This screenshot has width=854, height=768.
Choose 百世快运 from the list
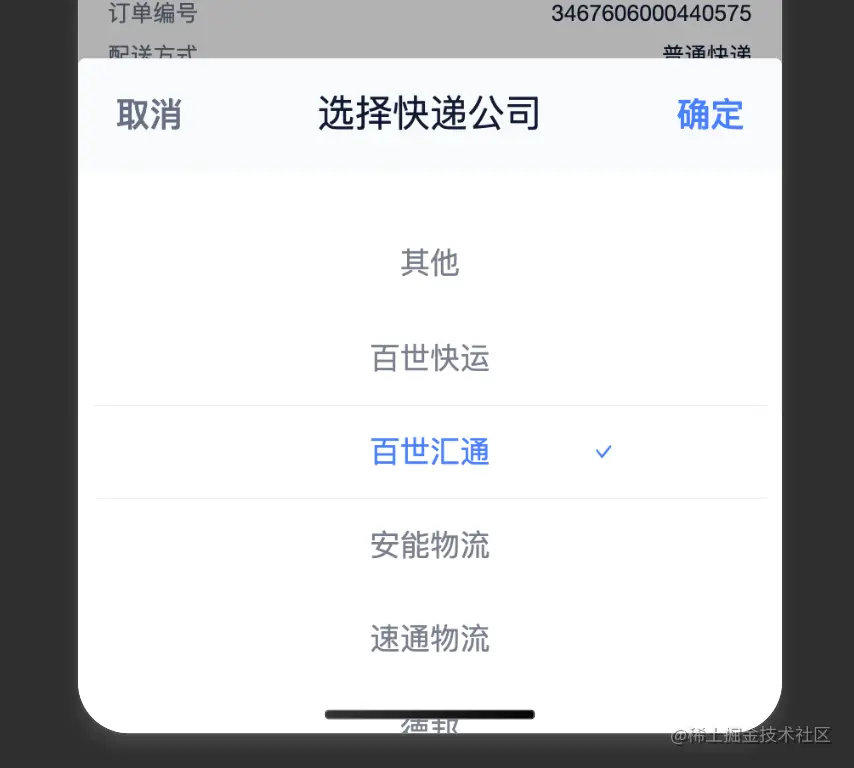click(430, 358)
